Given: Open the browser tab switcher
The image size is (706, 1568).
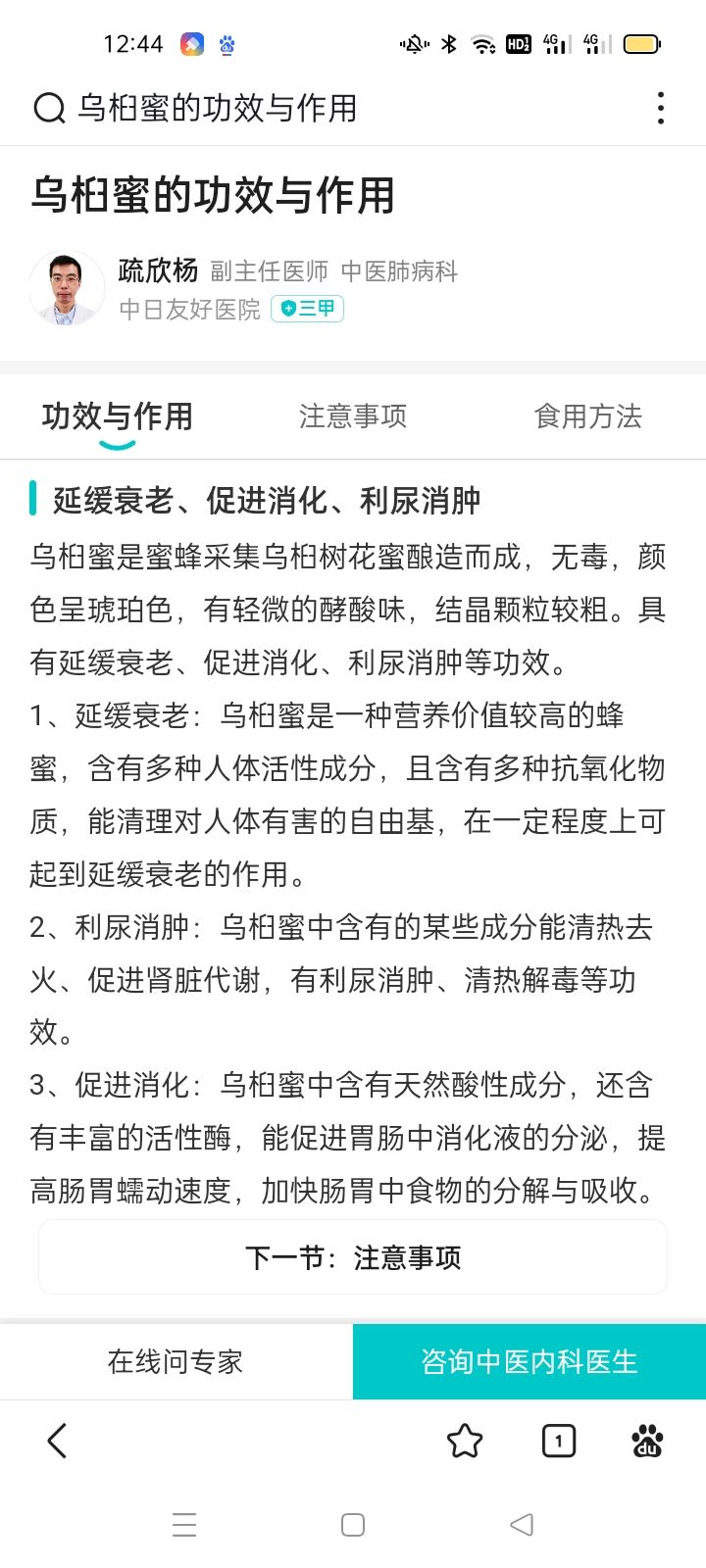Looking at the screenshot, I should 559,1441.
